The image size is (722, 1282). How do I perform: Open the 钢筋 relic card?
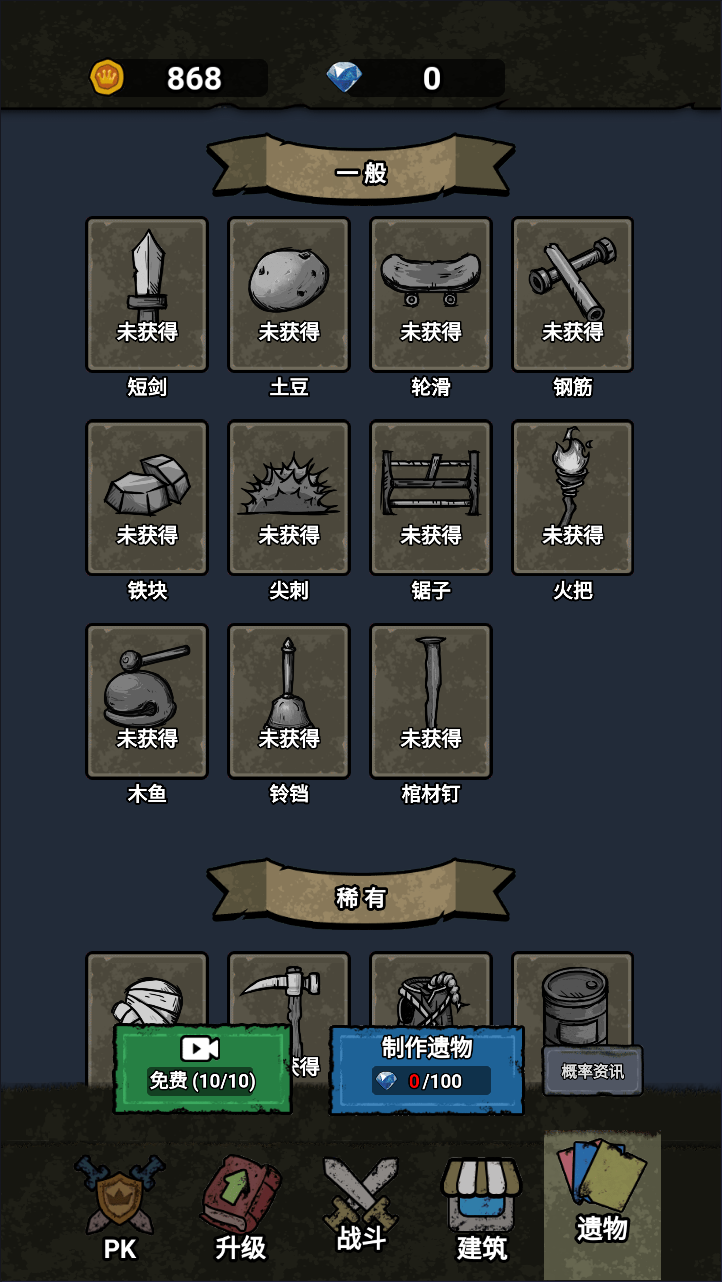[x=573, y=294]
